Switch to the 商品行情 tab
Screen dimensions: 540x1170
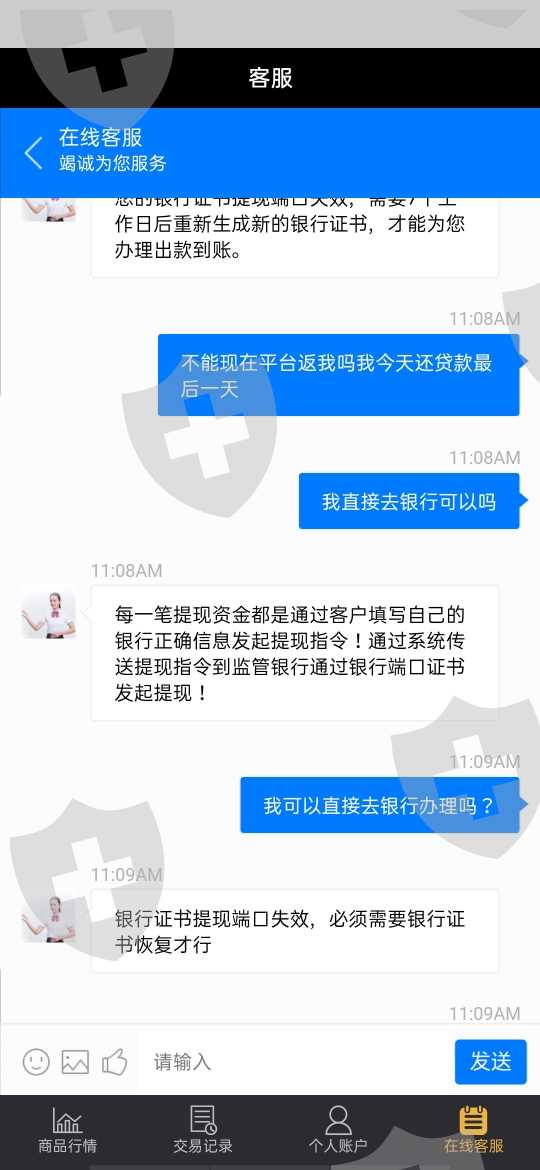pyautogui.click(x=67, y=1130)
